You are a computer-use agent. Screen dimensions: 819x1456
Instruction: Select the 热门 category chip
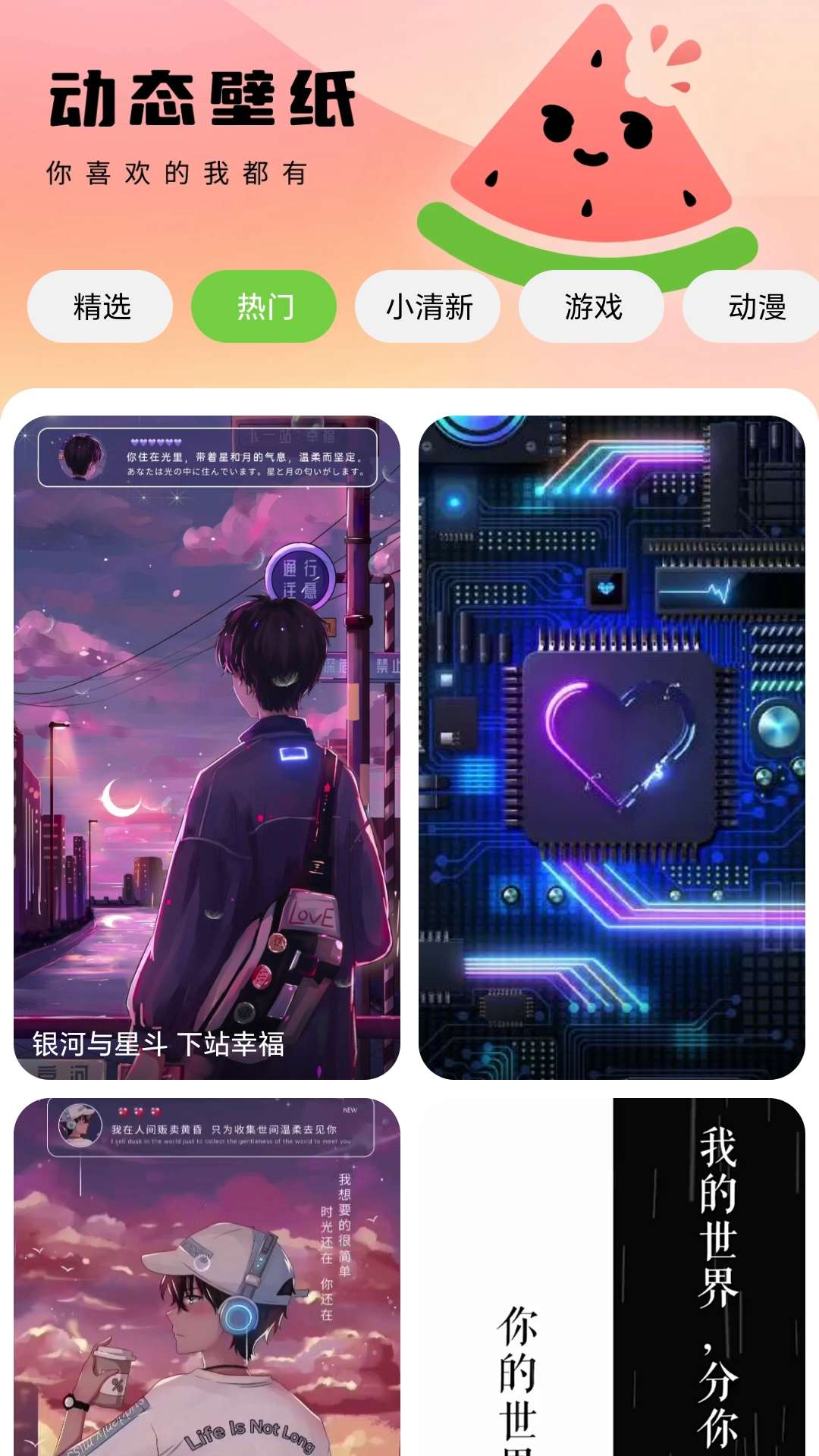coord(264,306)
